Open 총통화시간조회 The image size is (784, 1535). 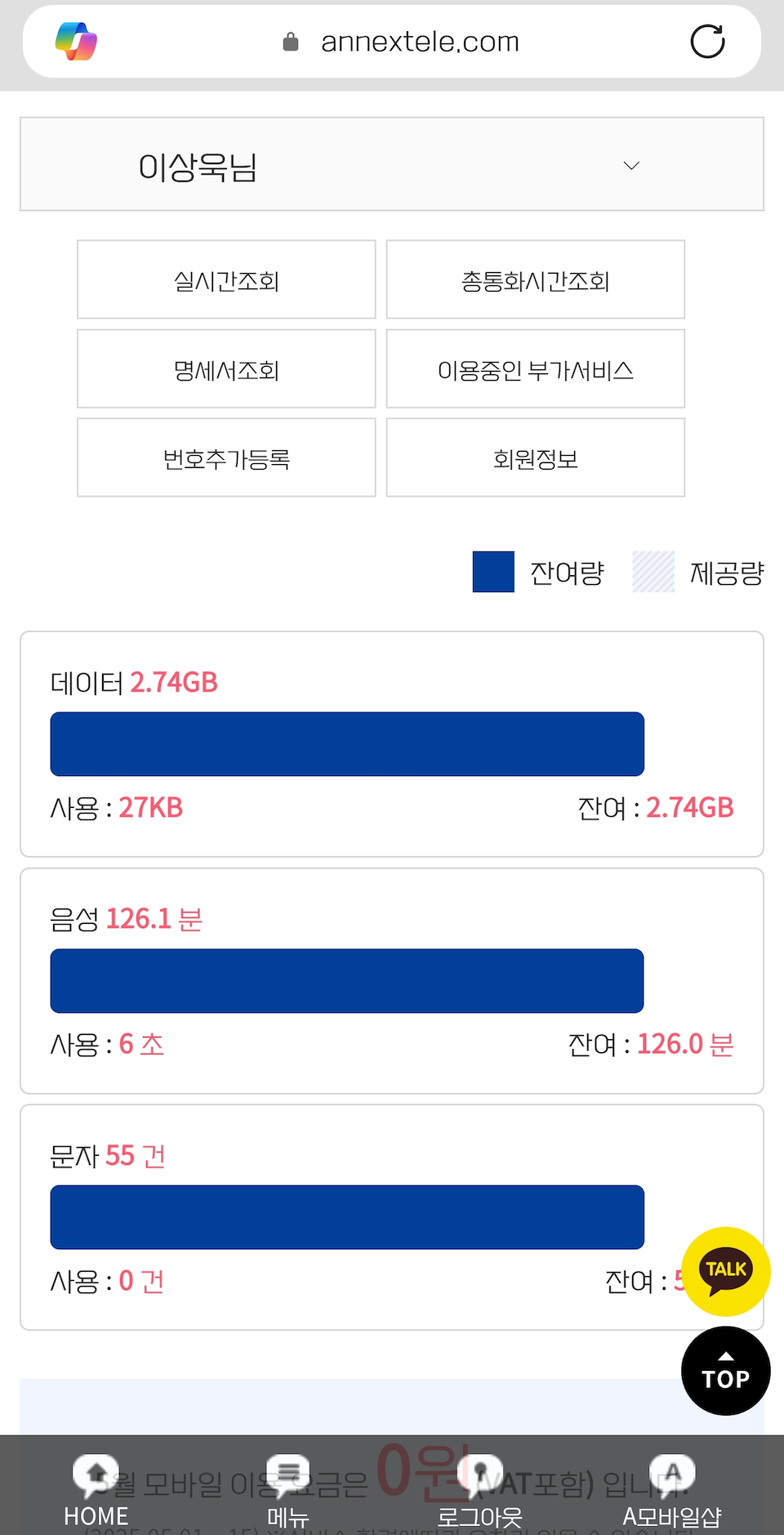pos(536,279)
